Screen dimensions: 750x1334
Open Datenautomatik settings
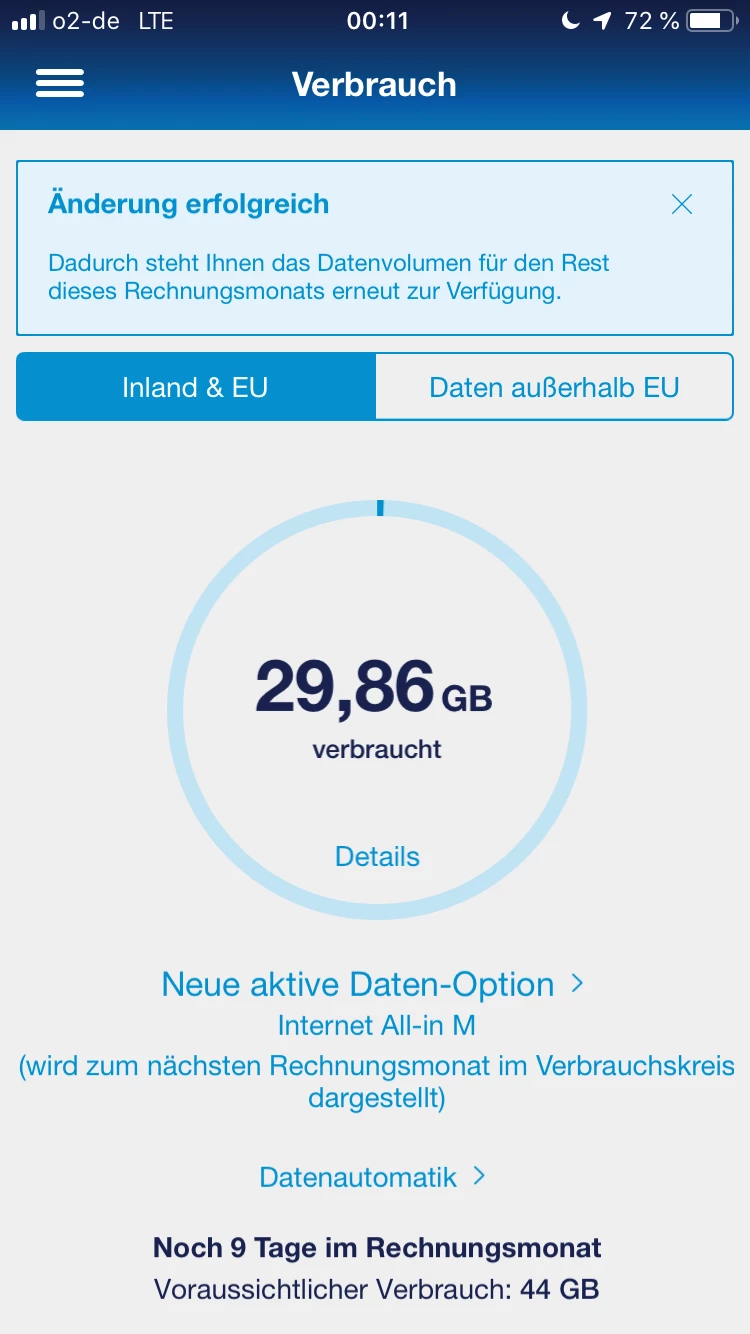(372, 1177)
